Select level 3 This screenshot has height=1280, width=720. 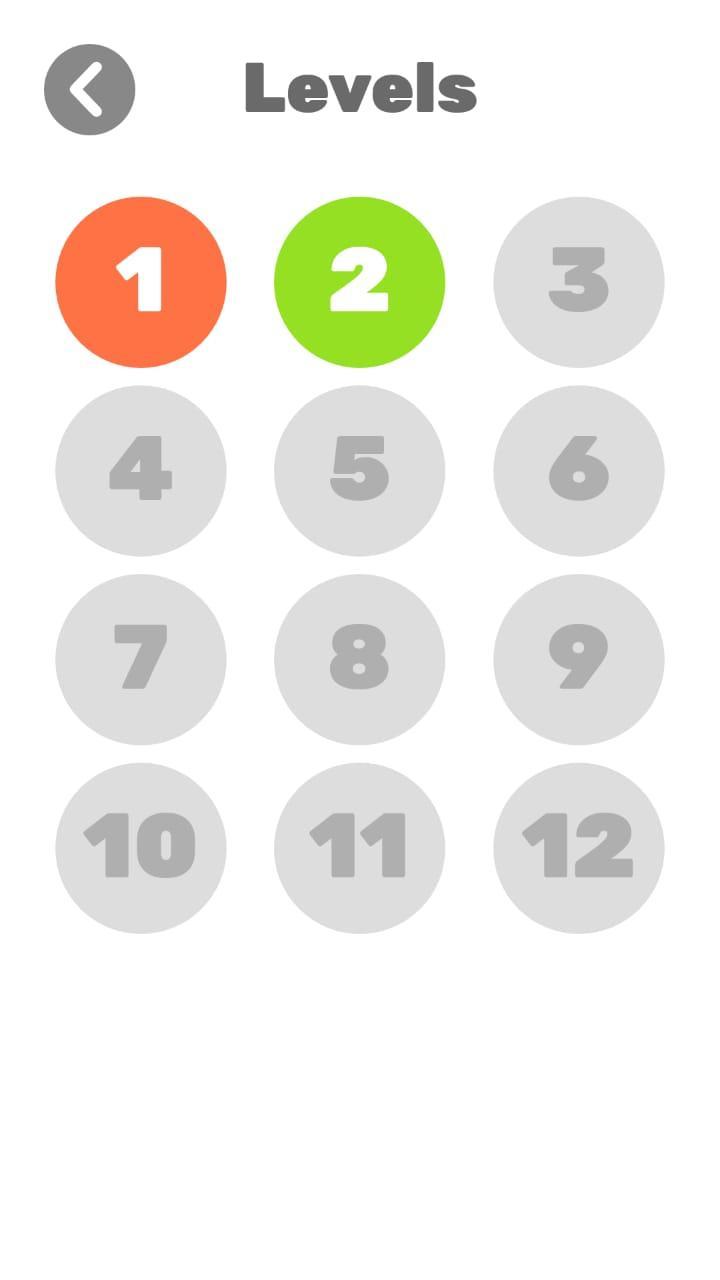click(578, 282)
